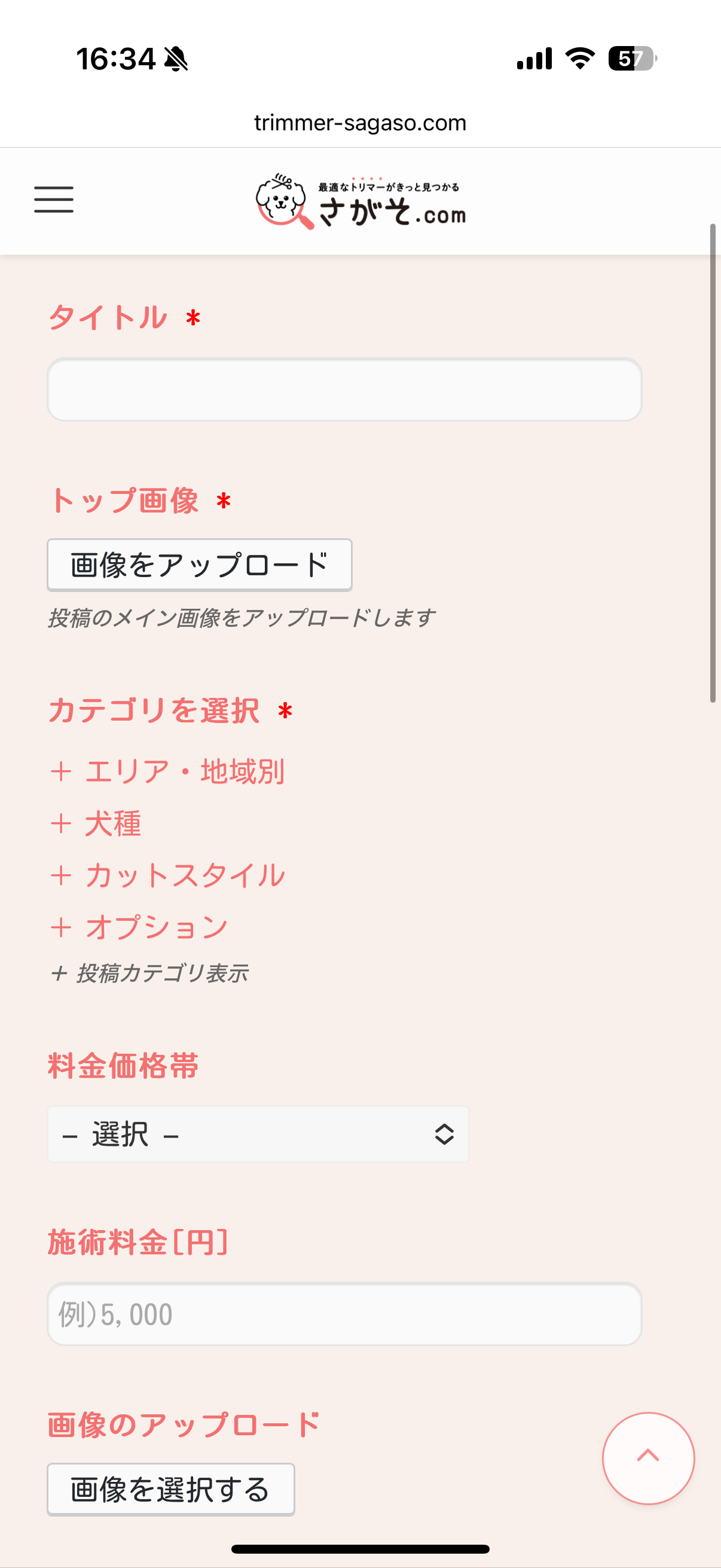Open the 料金価格帯 dropdown
The image size is (721, 1568).
click(258, 1134)
